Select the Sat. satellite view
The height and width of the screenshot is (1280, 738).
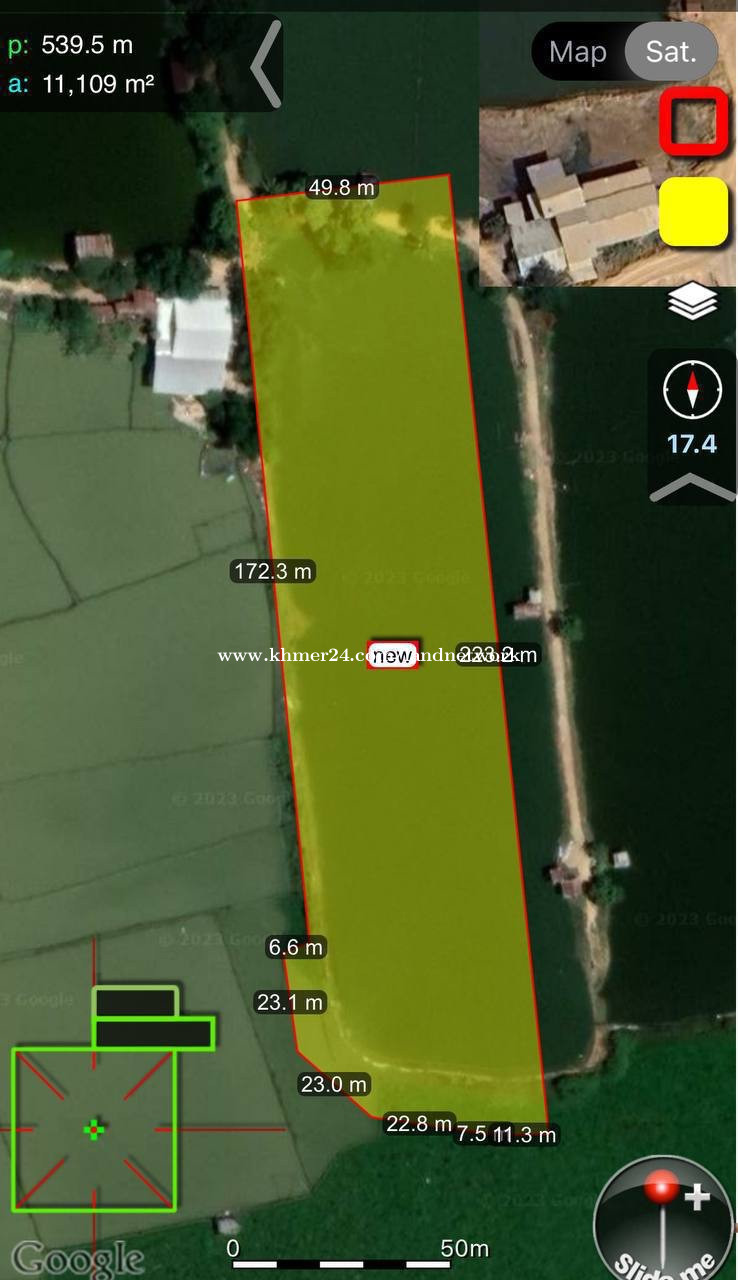670,52
